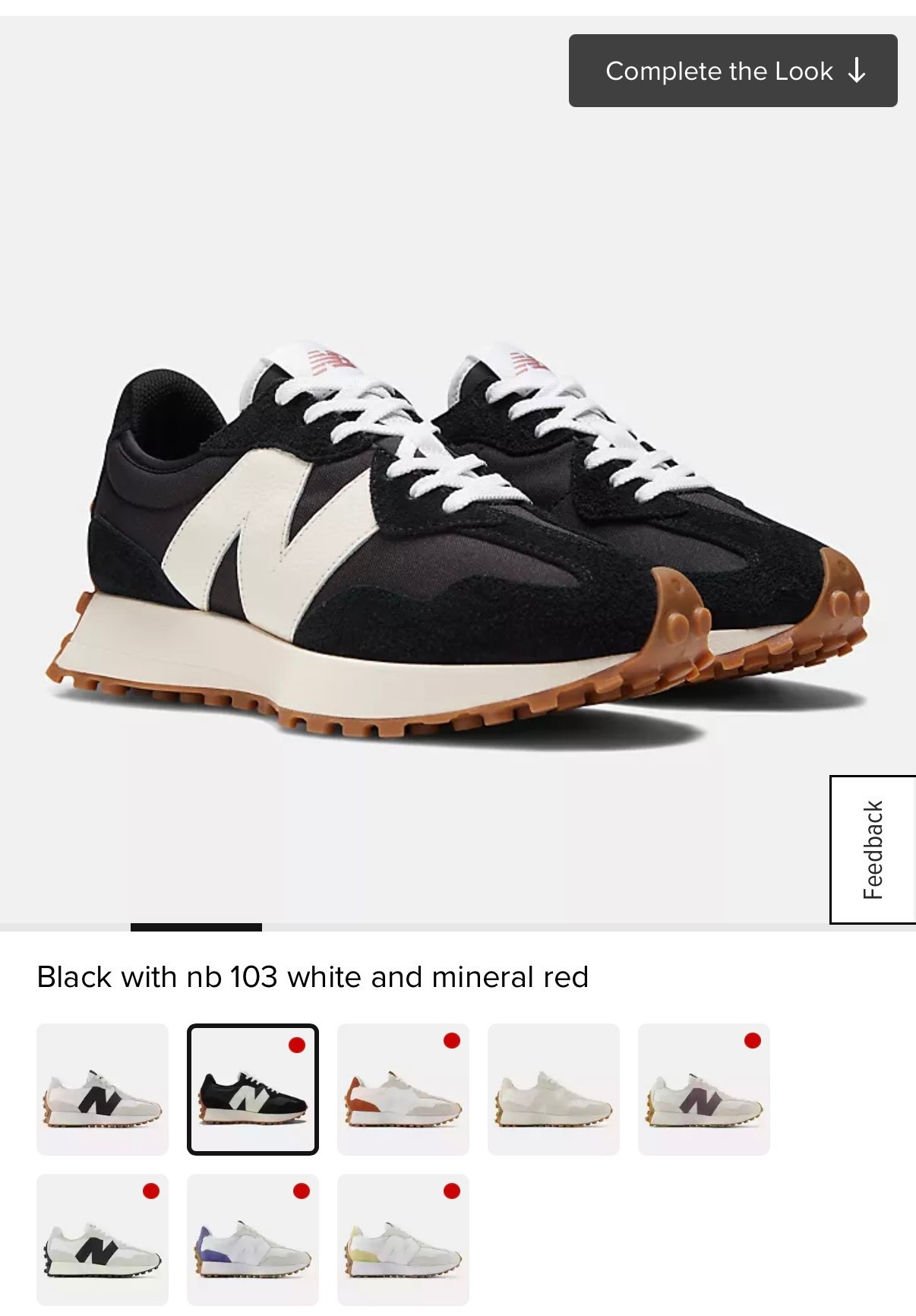Choose the white colorway with orange heel
The height and width of the screenshot is (1316, 916).
[x=403, y=1090]
